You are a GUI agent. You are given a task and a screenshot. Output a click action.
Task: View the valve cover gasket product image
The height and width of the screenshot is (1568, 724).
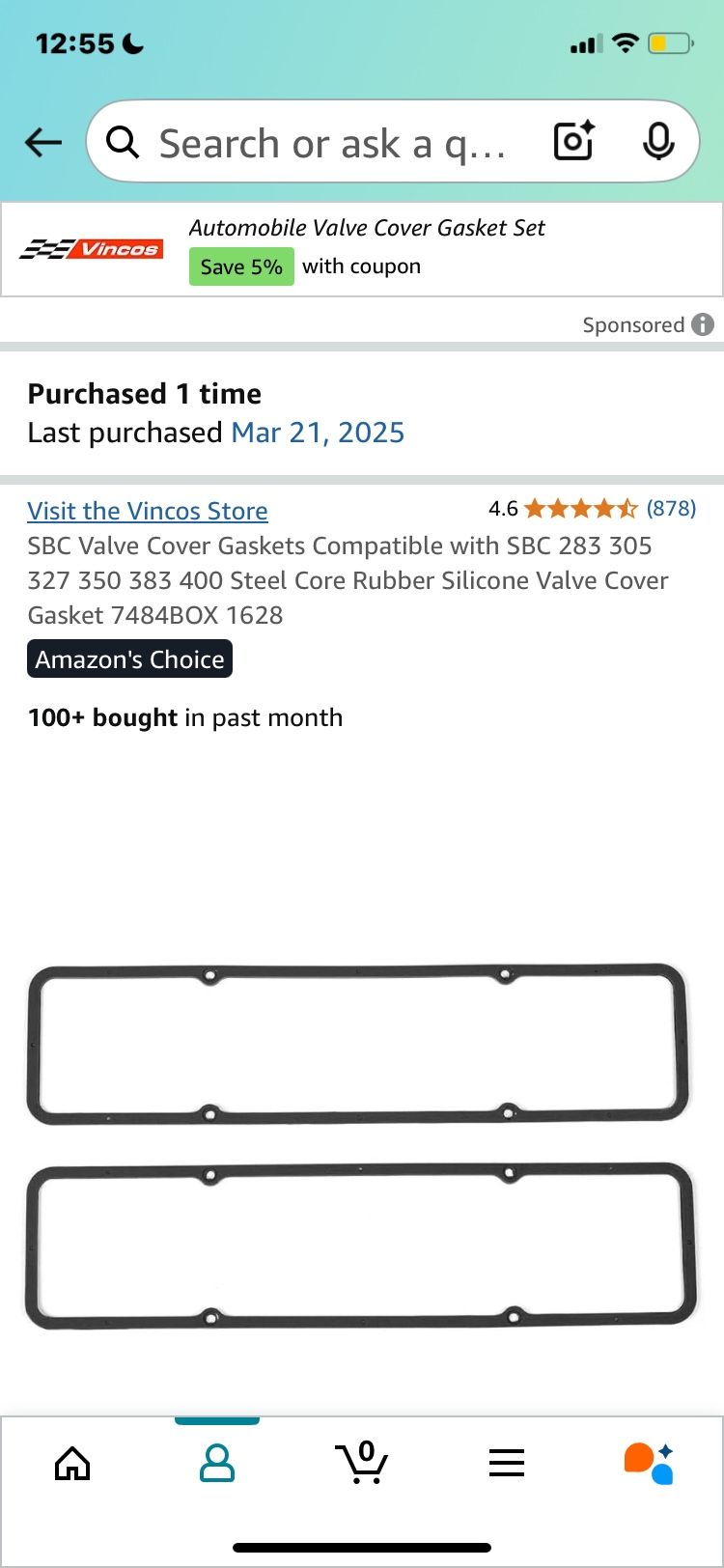(x=359, y=1144)
